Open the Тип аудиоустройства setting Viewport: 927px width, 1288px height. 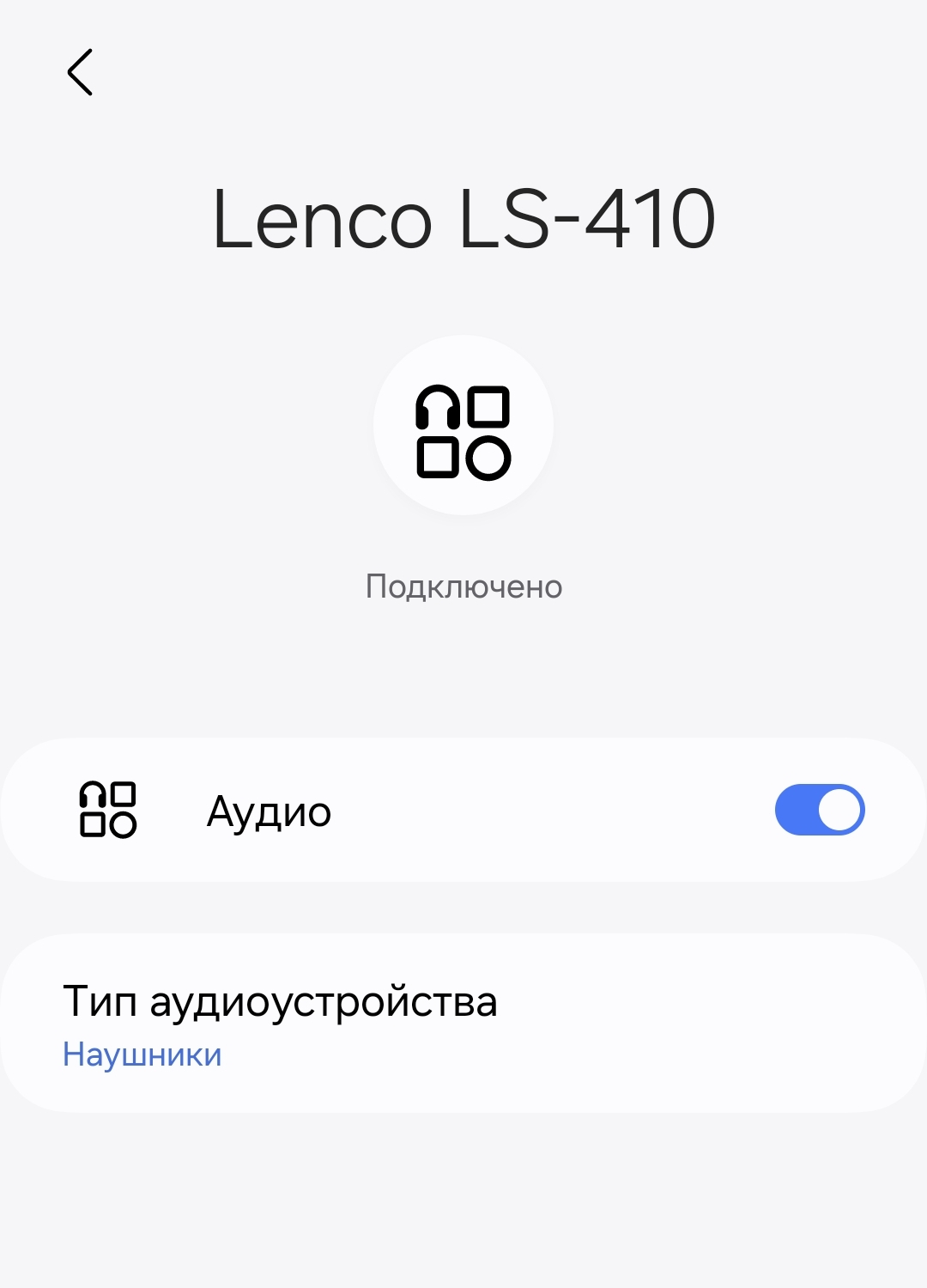[x=463, y=1024]
